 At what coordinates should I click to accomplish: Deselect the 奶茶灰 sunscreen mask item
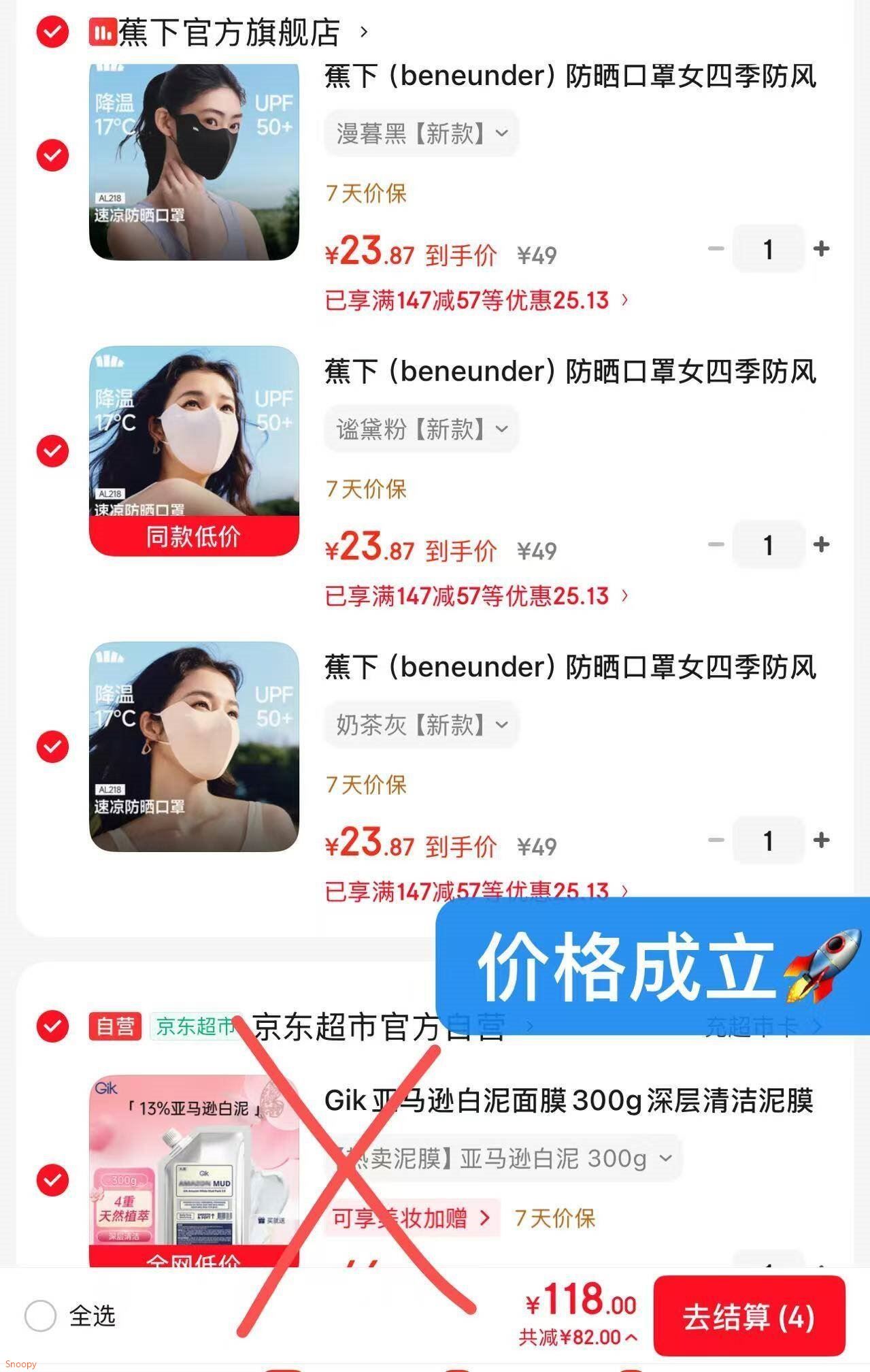52,747
